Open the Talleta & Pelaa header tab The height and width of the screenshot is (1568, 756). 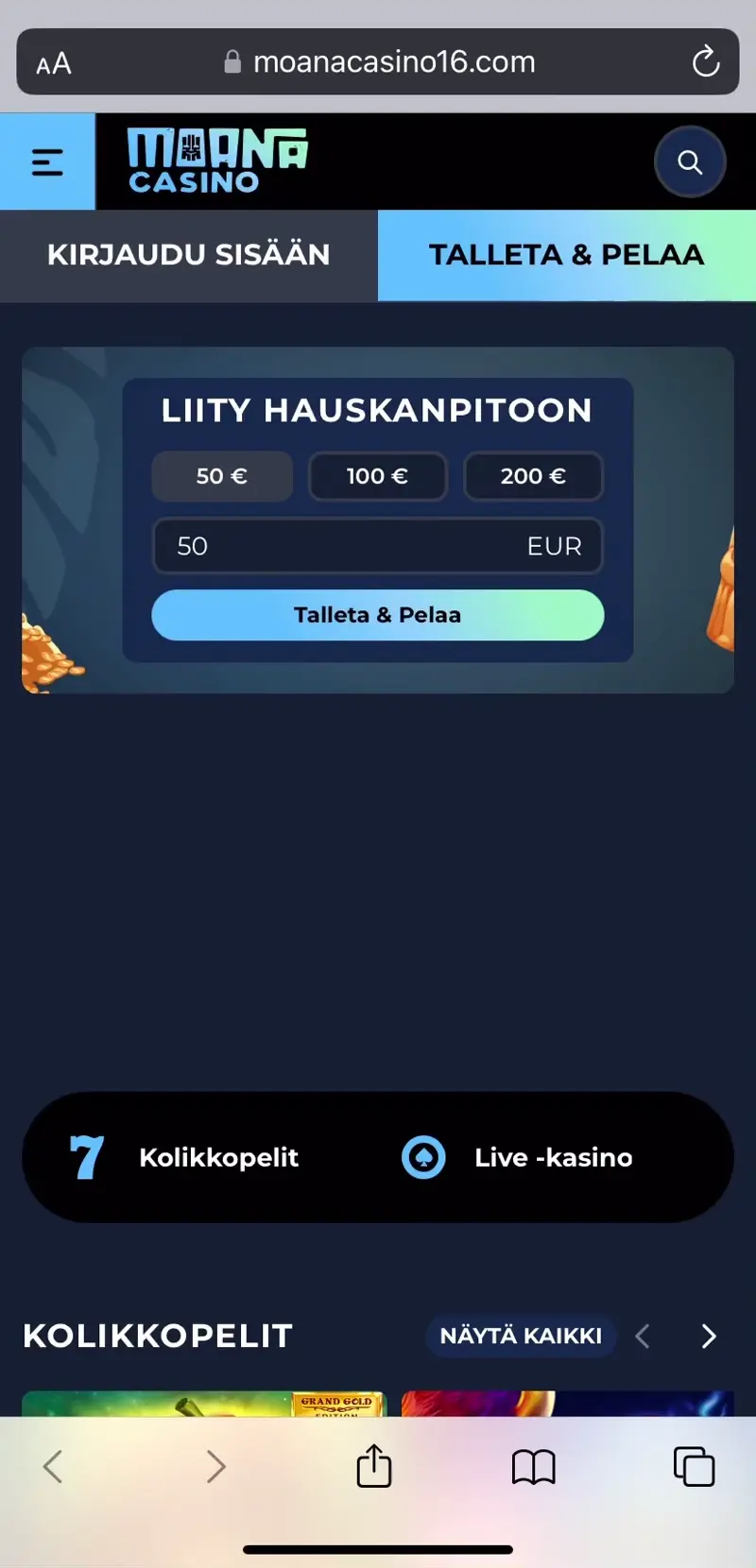pos(567,255)
